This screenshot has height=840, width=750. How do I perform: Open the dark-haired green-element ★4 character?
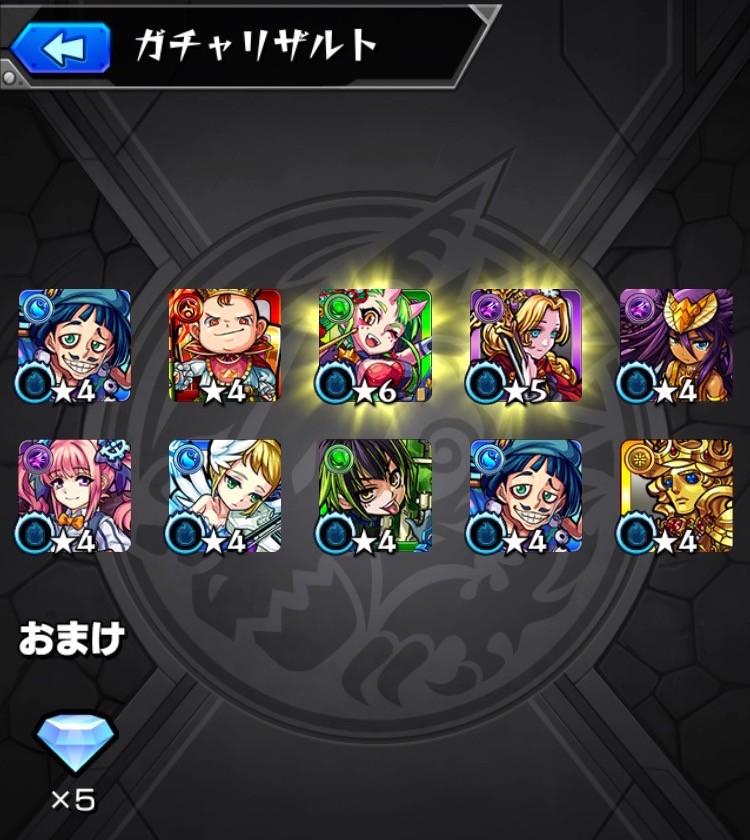375,496
